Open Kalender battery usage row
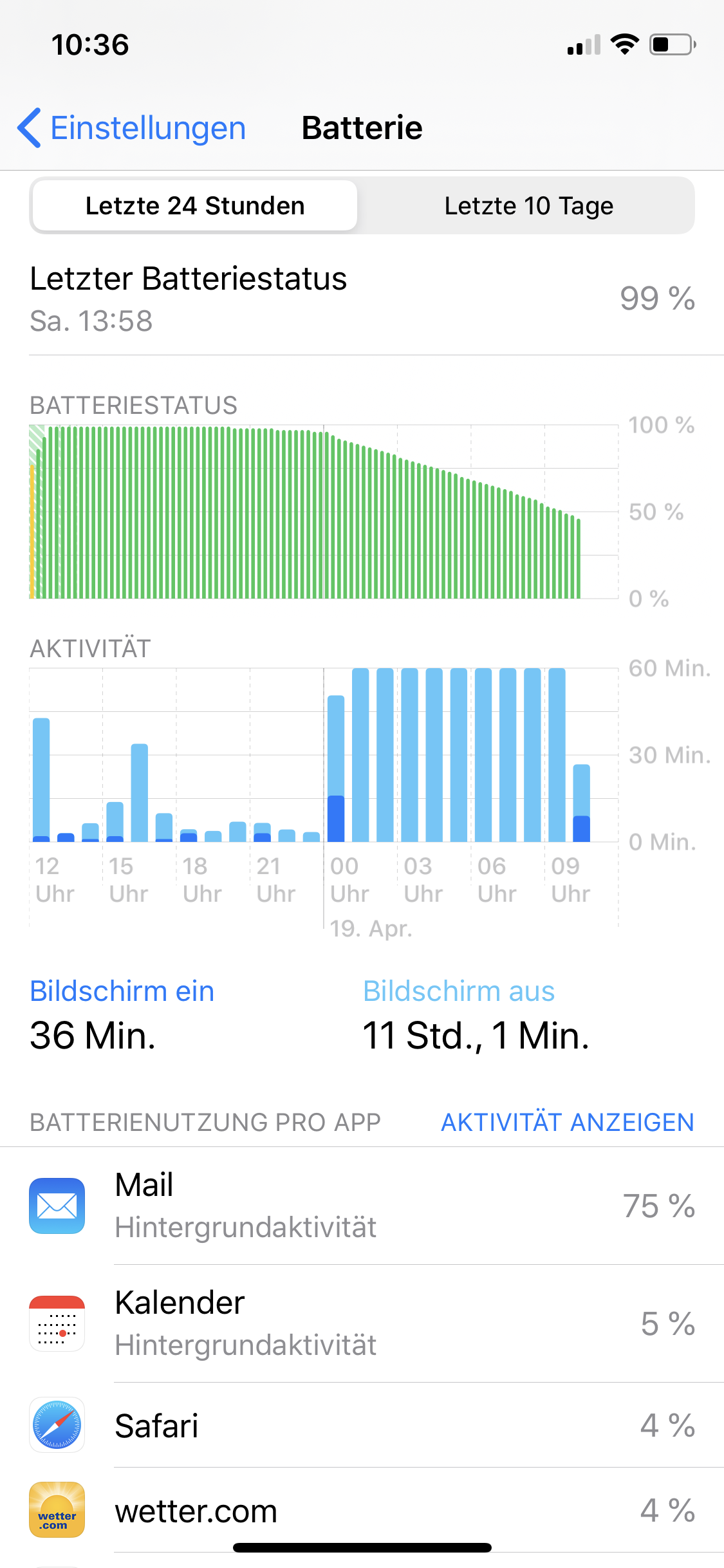The height and width of the screenshot is (1568, 724). tap(362, 1323)
